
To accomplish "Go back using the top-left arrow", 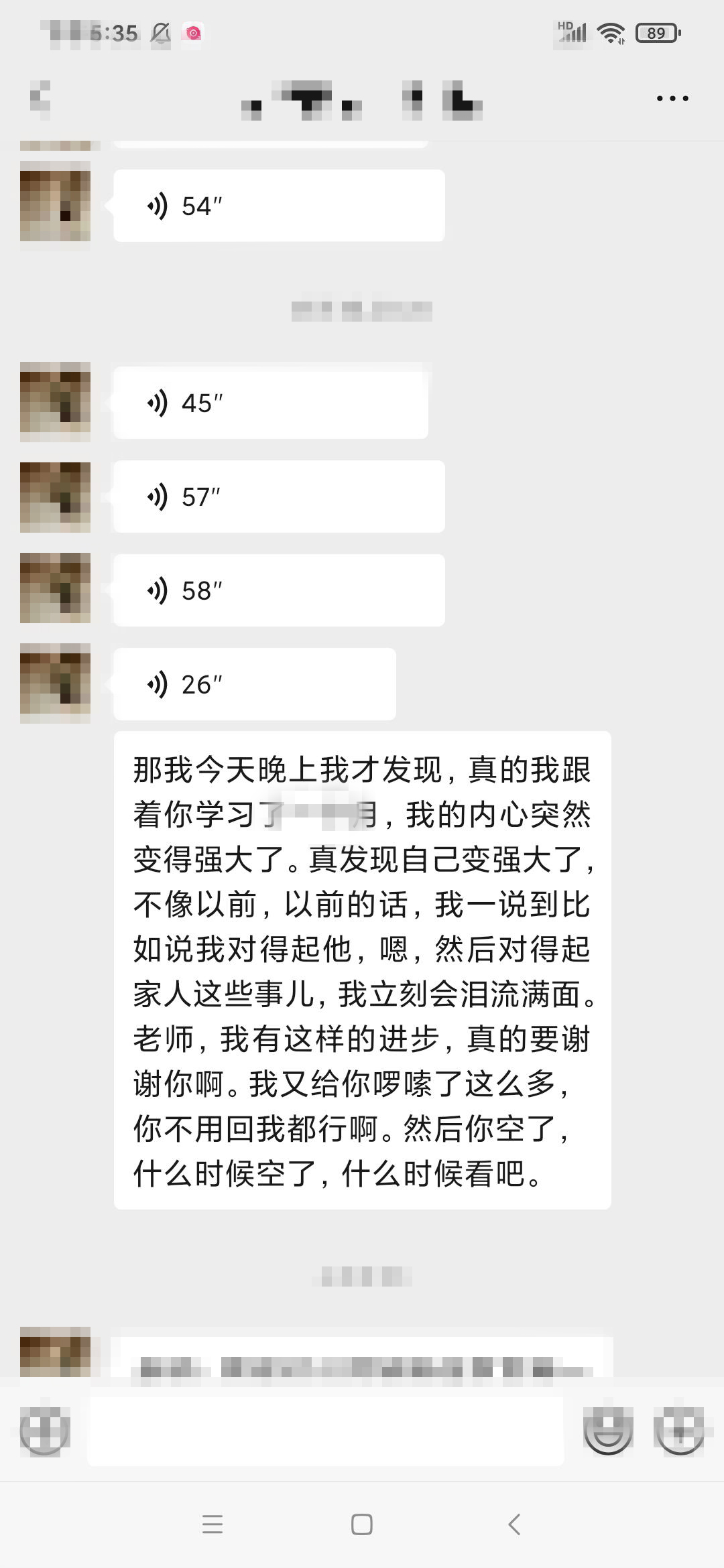I will point(40,99).
